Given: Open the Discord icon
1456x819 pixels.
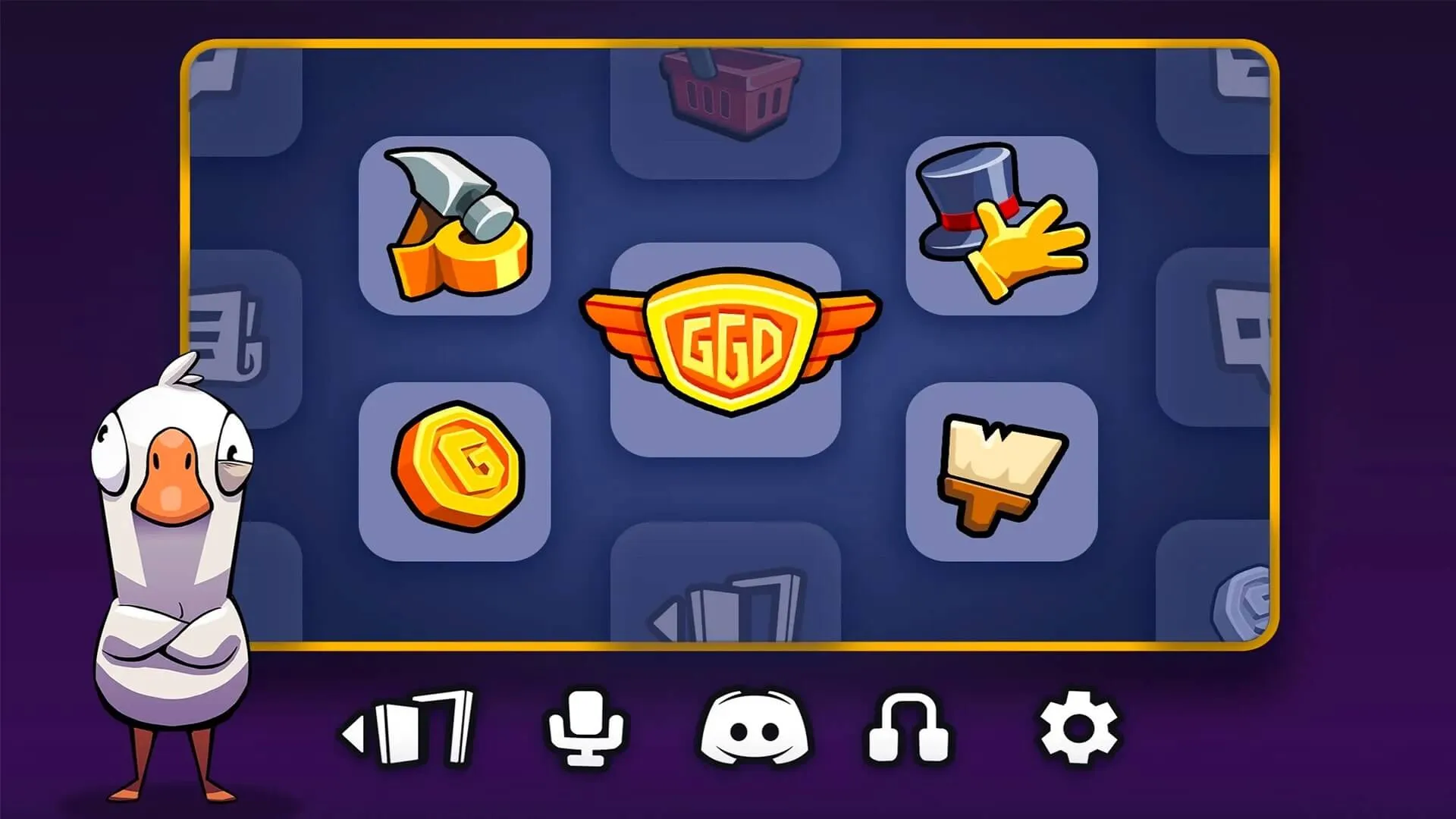Looking at the screenshot, I should [755, 728].
